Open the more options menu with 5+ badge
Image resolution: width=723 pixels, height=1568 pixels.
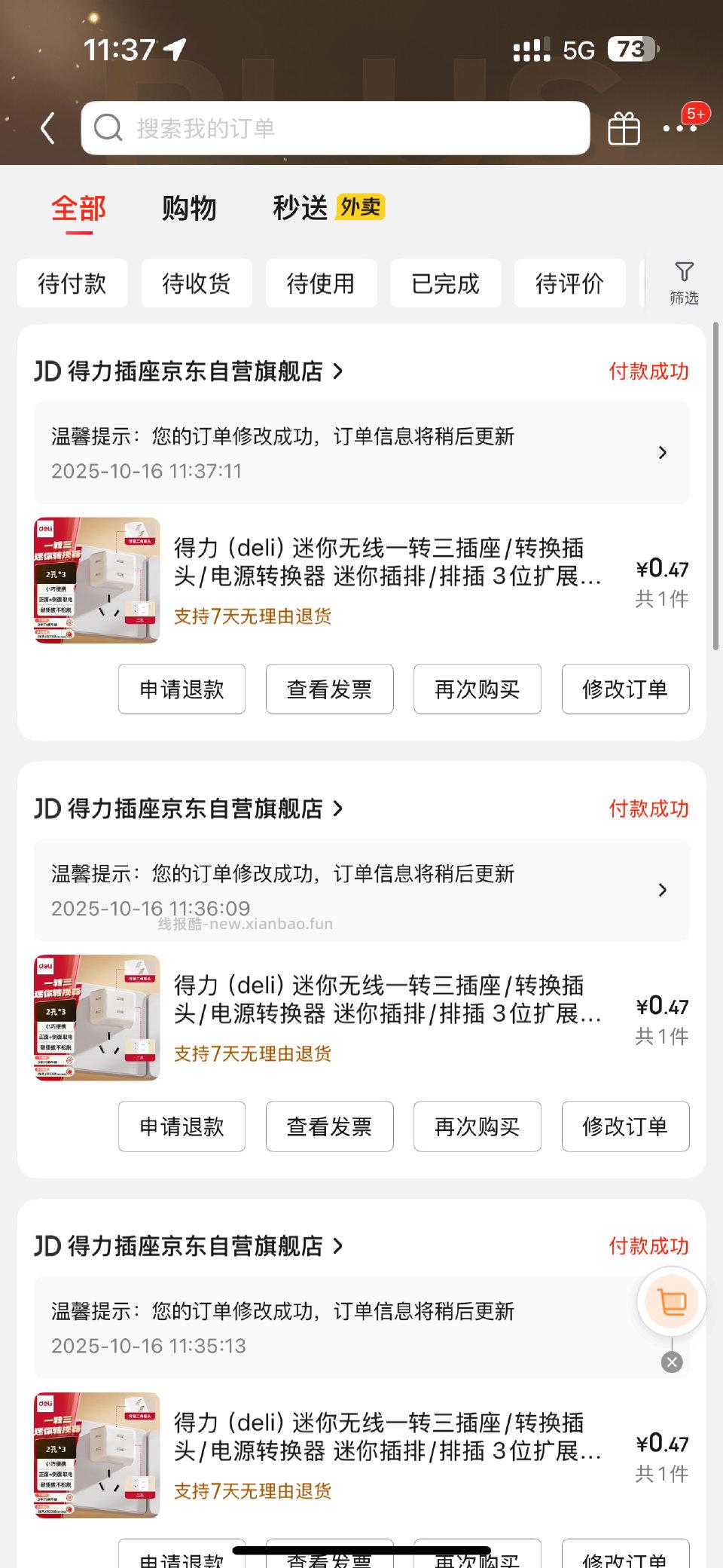tap(680, 128)
